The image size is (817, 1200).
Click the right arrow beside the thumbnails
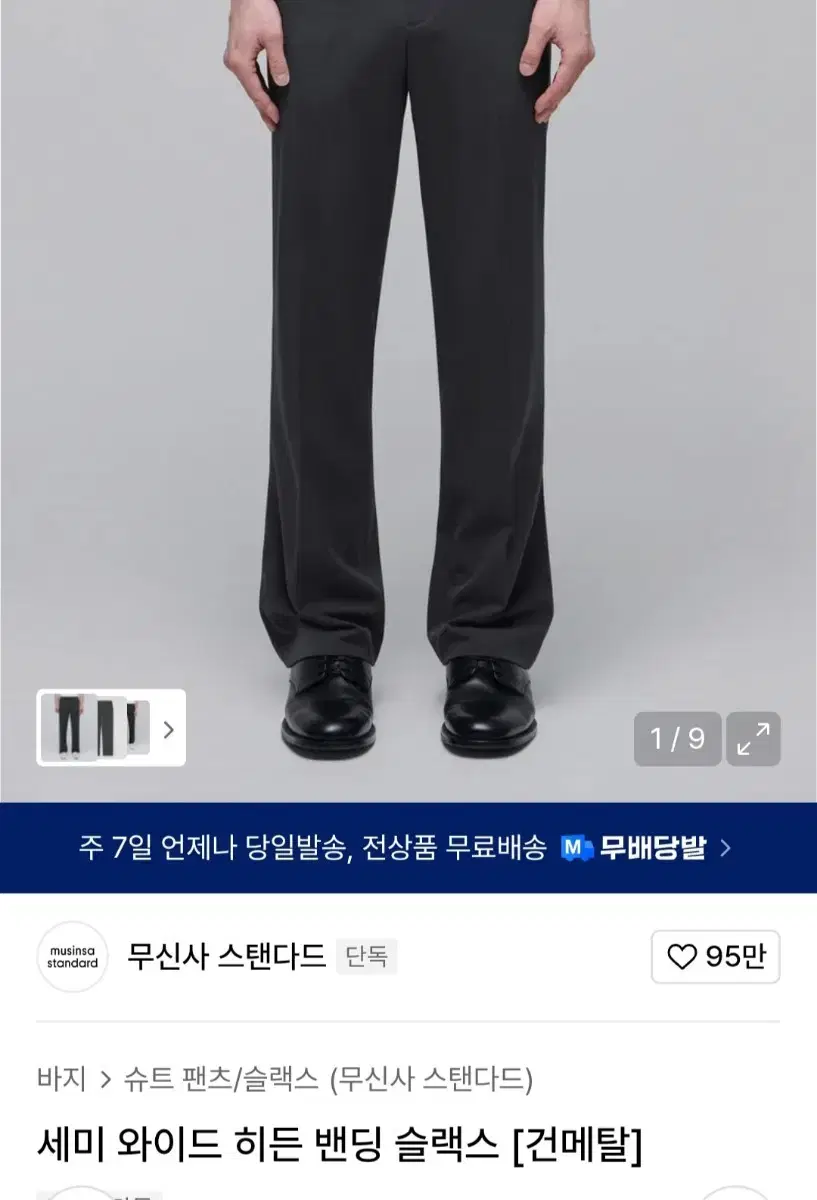(x=165, y=729)
